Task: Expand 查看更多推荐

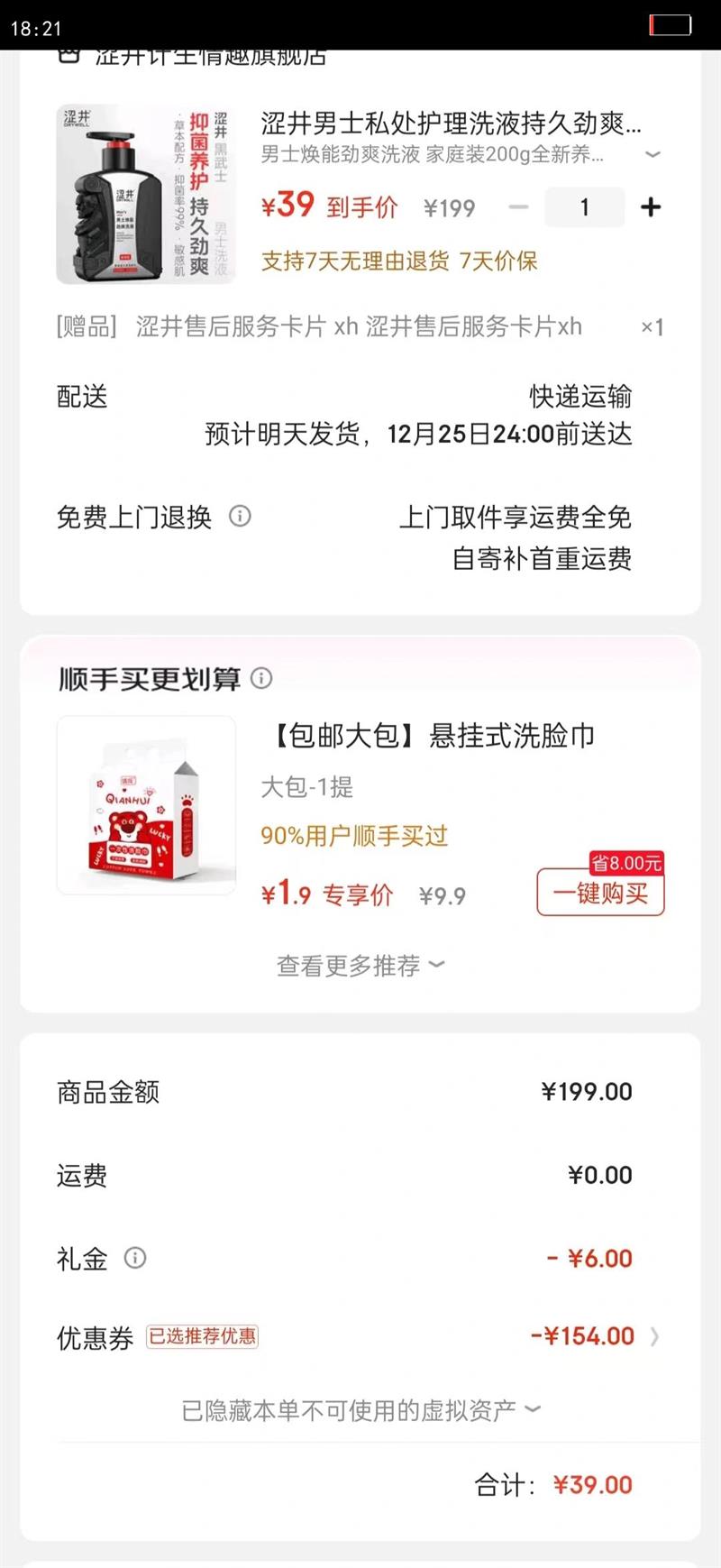Action: coord(360,966)
